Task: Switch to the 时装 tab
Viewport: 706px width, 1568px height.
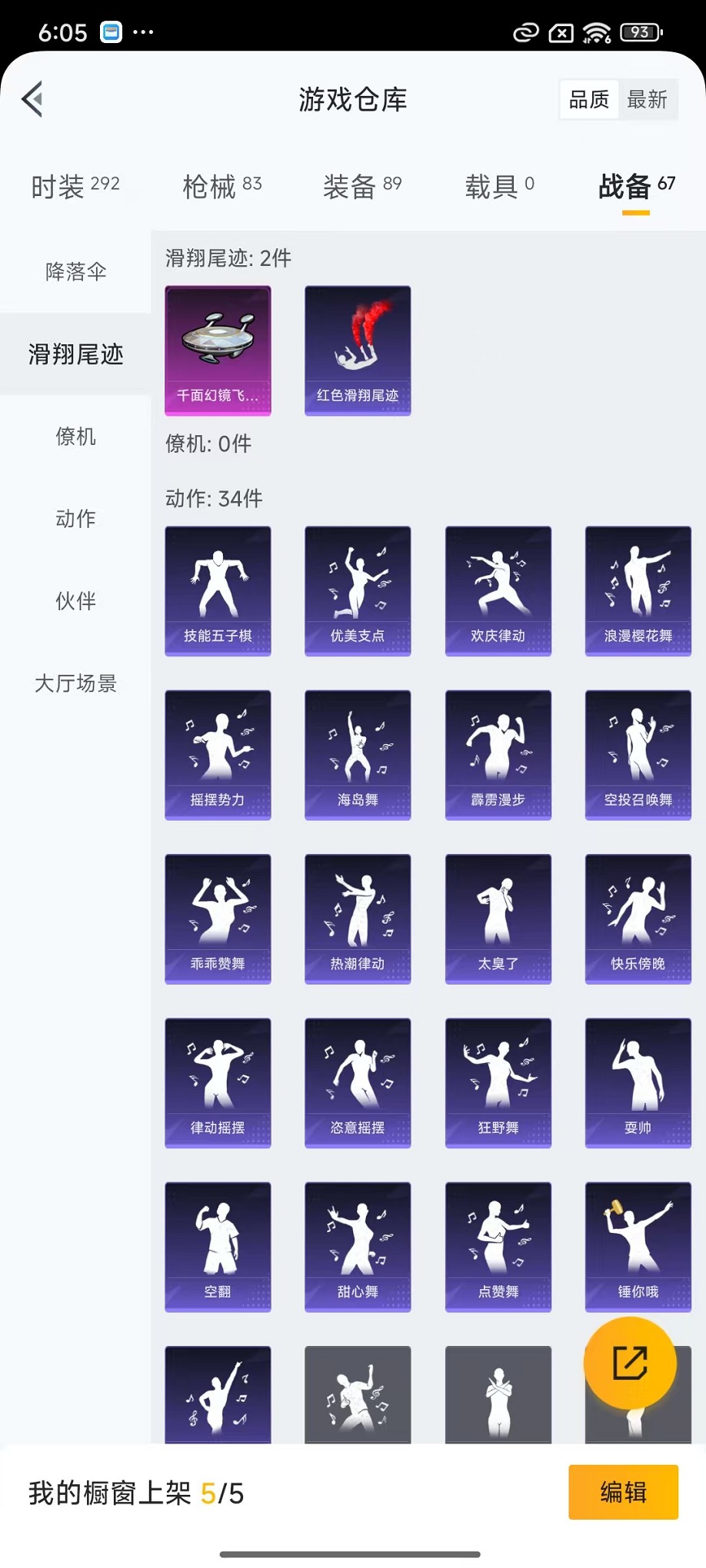Action: (x=75, y=186)
